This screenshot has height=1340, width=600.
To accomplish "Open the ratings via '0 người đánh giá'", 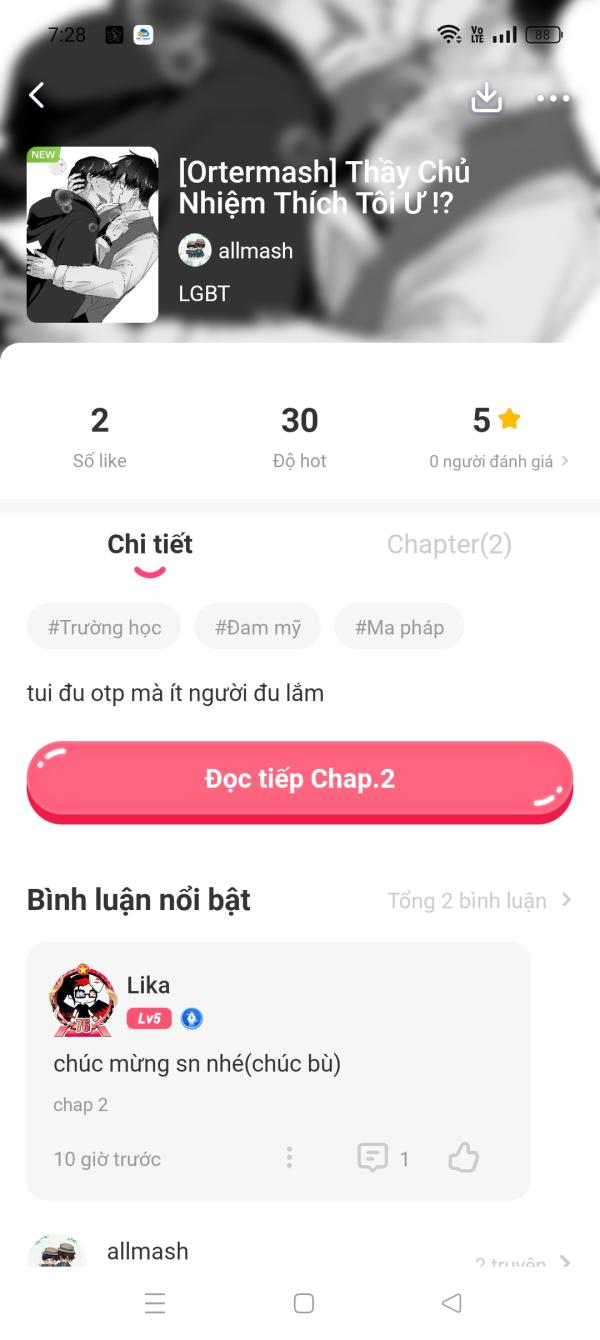I will coord(498,461).
